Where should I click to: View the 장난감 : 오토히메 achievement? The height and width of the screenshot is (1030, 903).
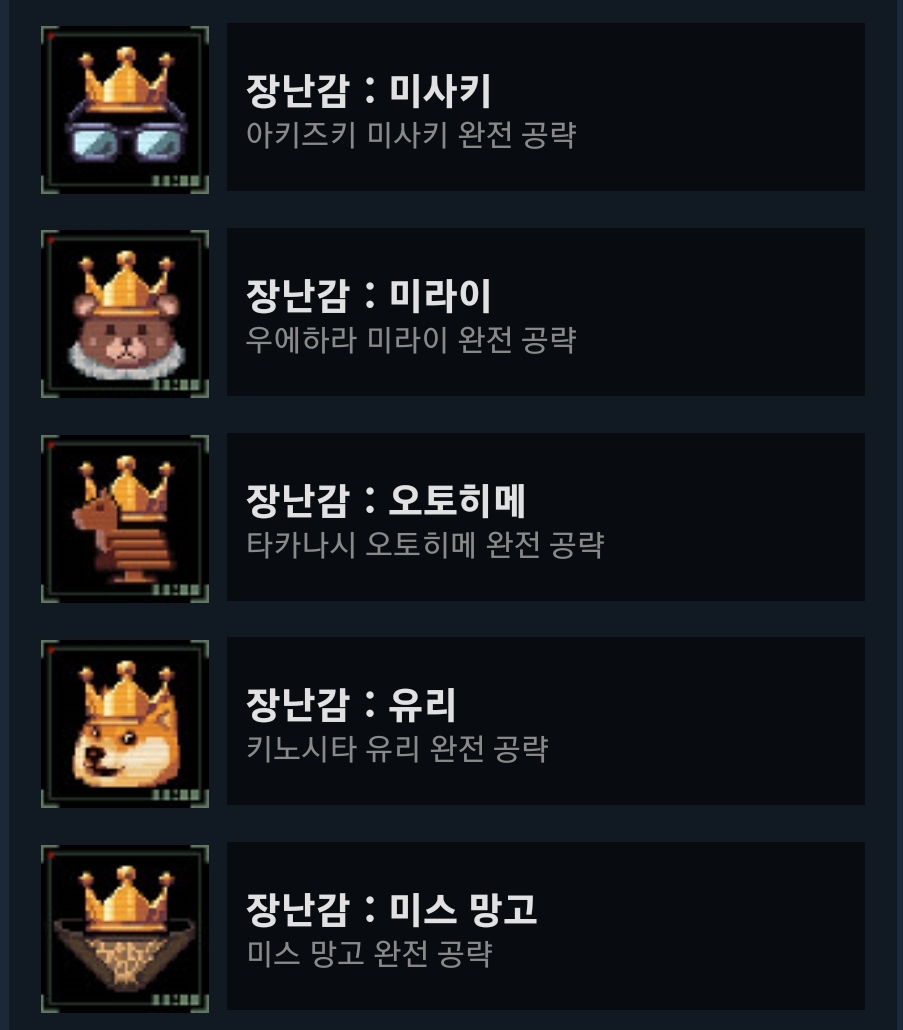point(545,517)
